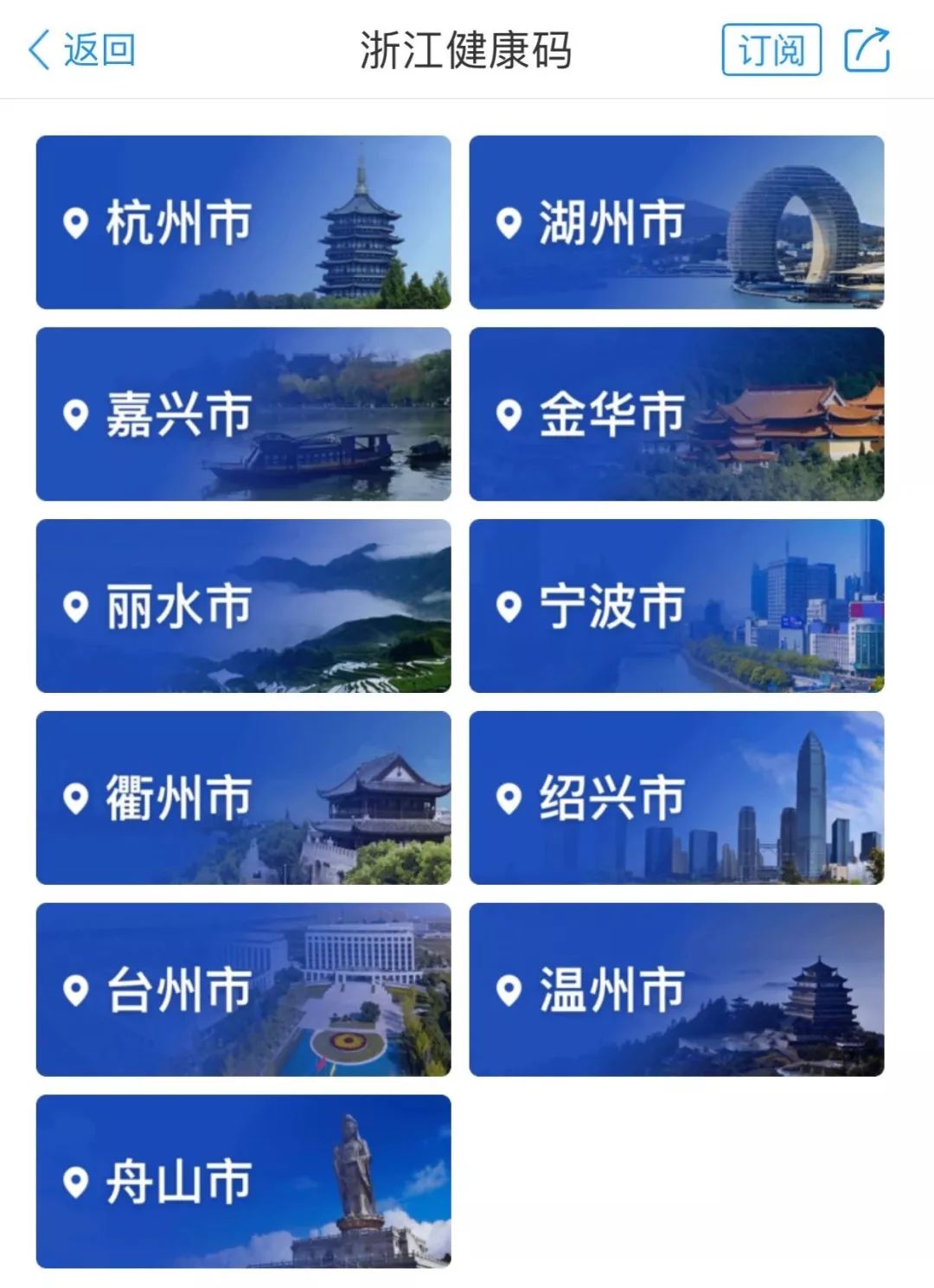Open the 衢州市 city card

pyautogui.click(x=242, y=796)
